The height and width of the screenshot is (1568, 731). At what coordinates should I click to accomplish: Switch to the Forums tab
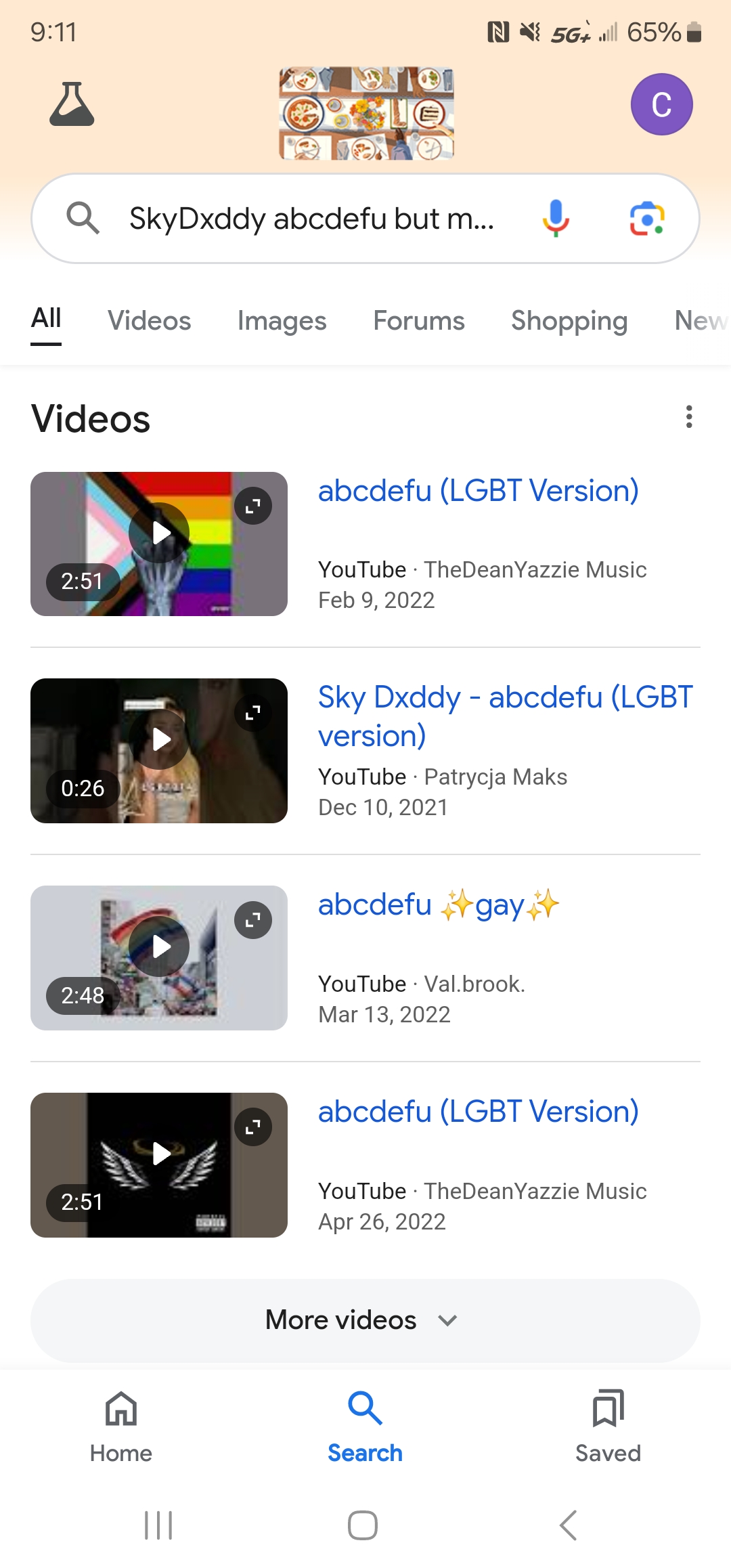[419, 321]
